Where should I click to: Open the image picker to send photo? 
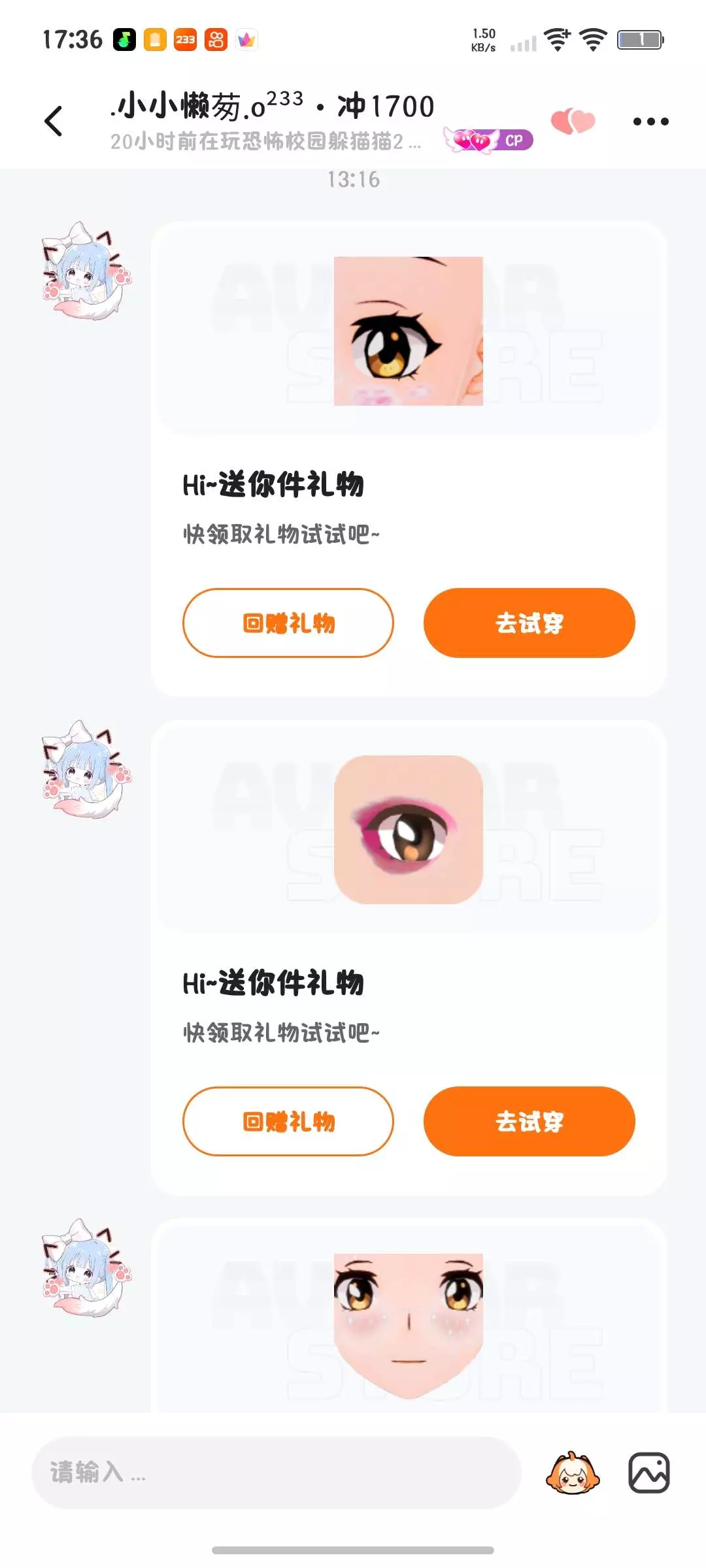click(649, 1473)
